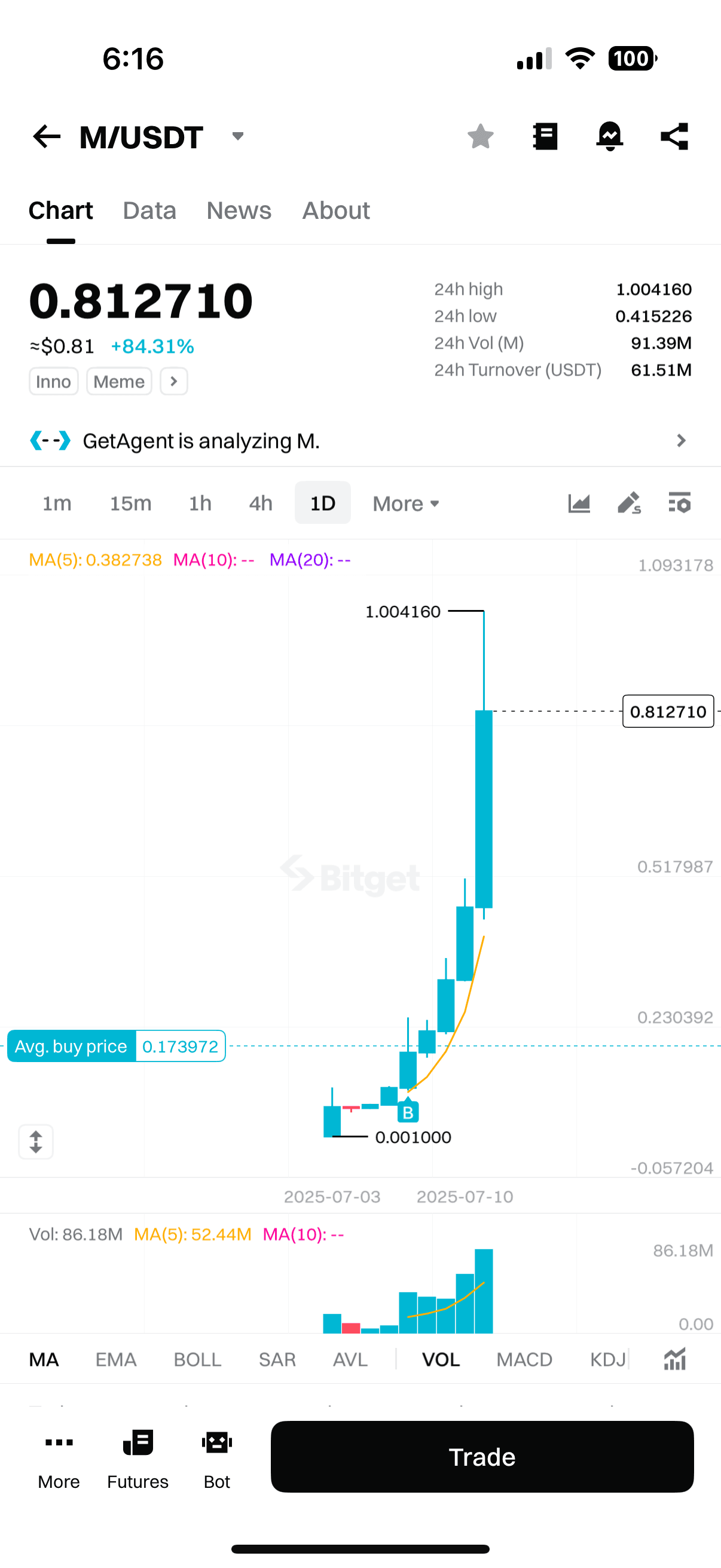Screen dimensions: 721x1568
Task: Tap the Trade button
Action: click(482, 1457)
